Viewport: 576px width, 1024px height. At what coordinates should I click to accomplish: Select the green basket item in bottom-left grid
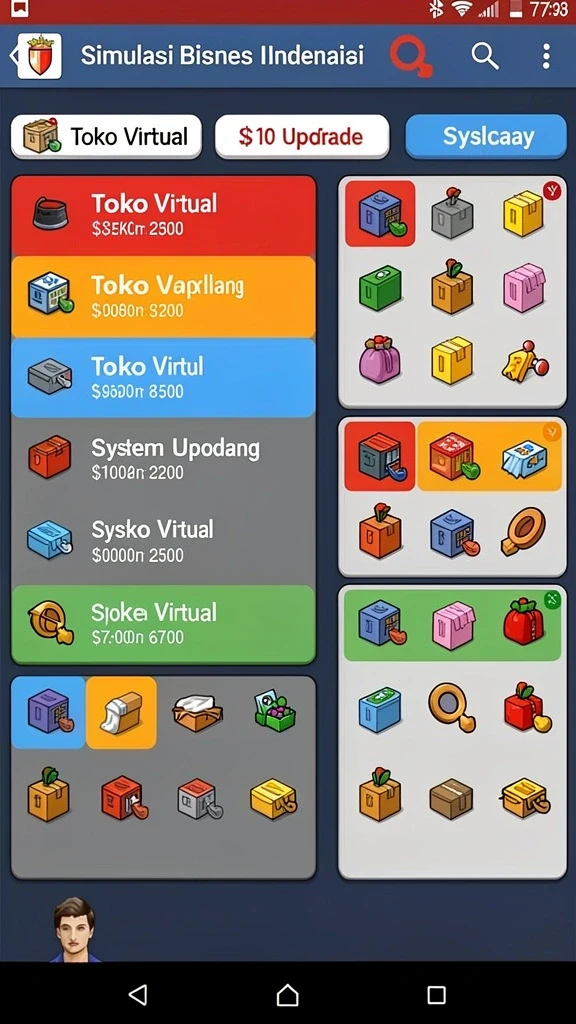click(275, 711)
